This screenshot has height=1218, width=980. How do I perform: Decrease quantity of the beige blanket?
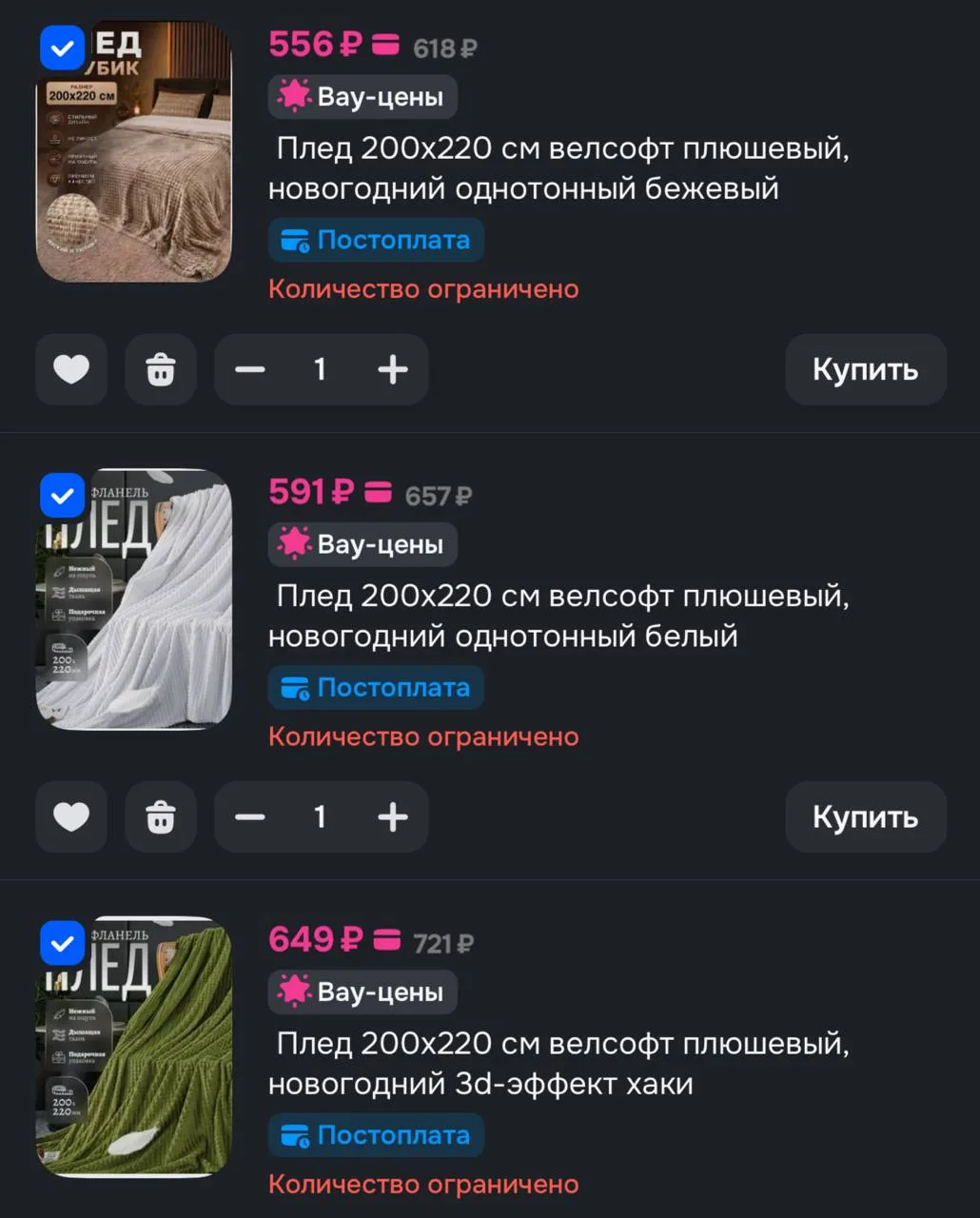click(250, 369)
